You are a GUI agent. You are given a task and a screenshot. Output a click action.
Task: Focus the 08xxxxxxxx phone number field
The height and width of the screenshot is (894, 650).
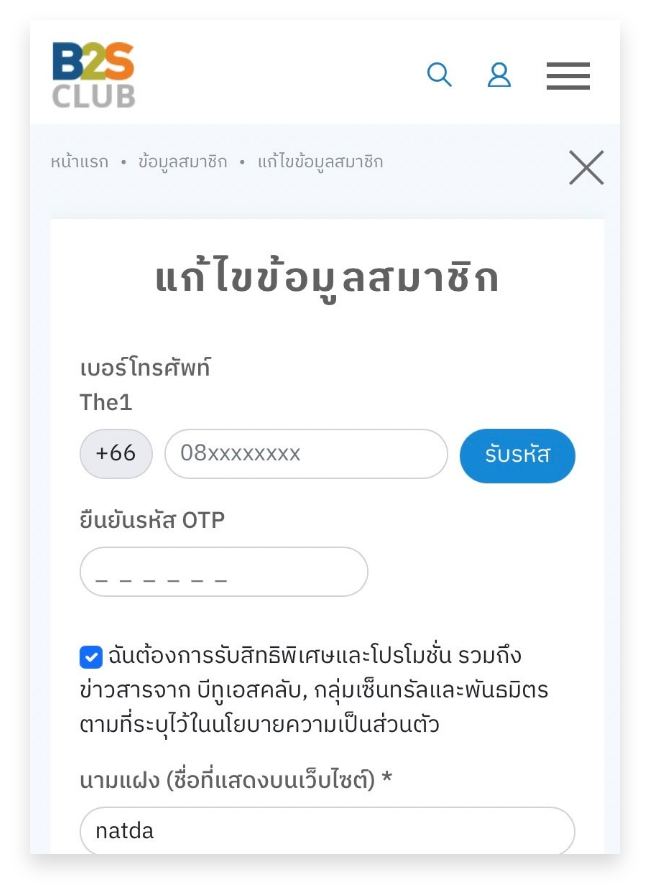click(306, 454)
